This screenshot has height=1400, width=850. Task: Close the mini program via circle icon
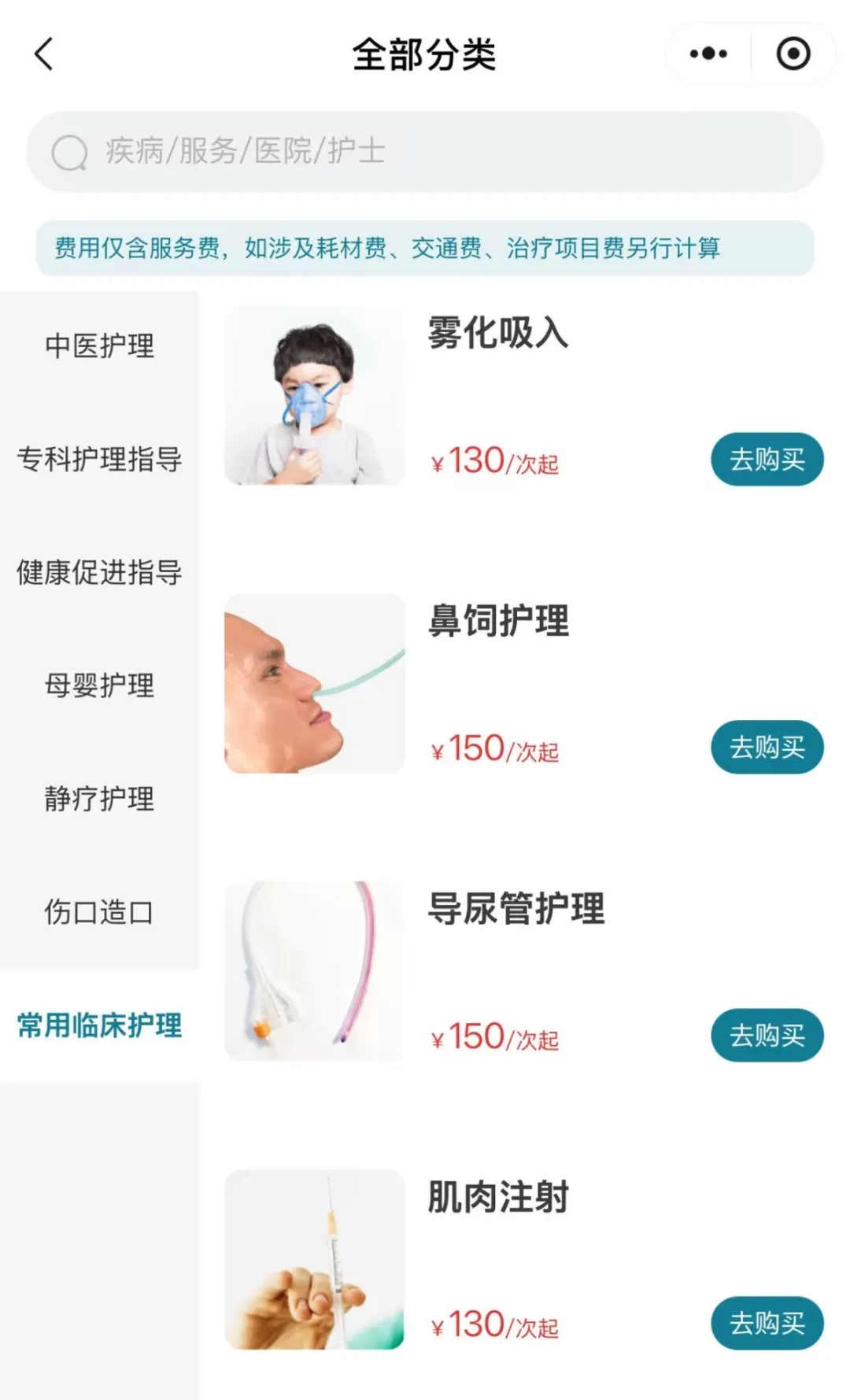pos(793,54)
